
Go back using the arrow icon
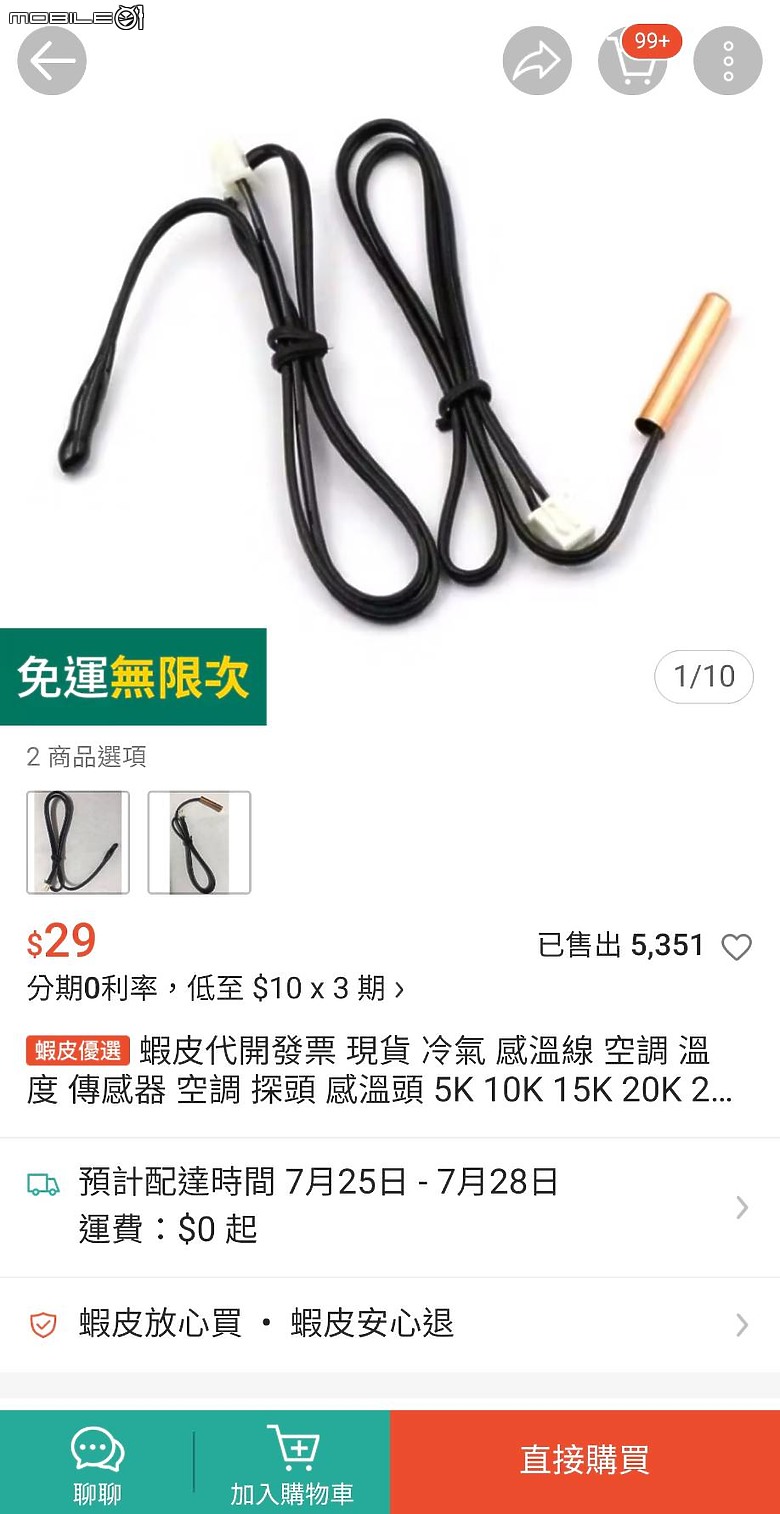tap(52, 61)
